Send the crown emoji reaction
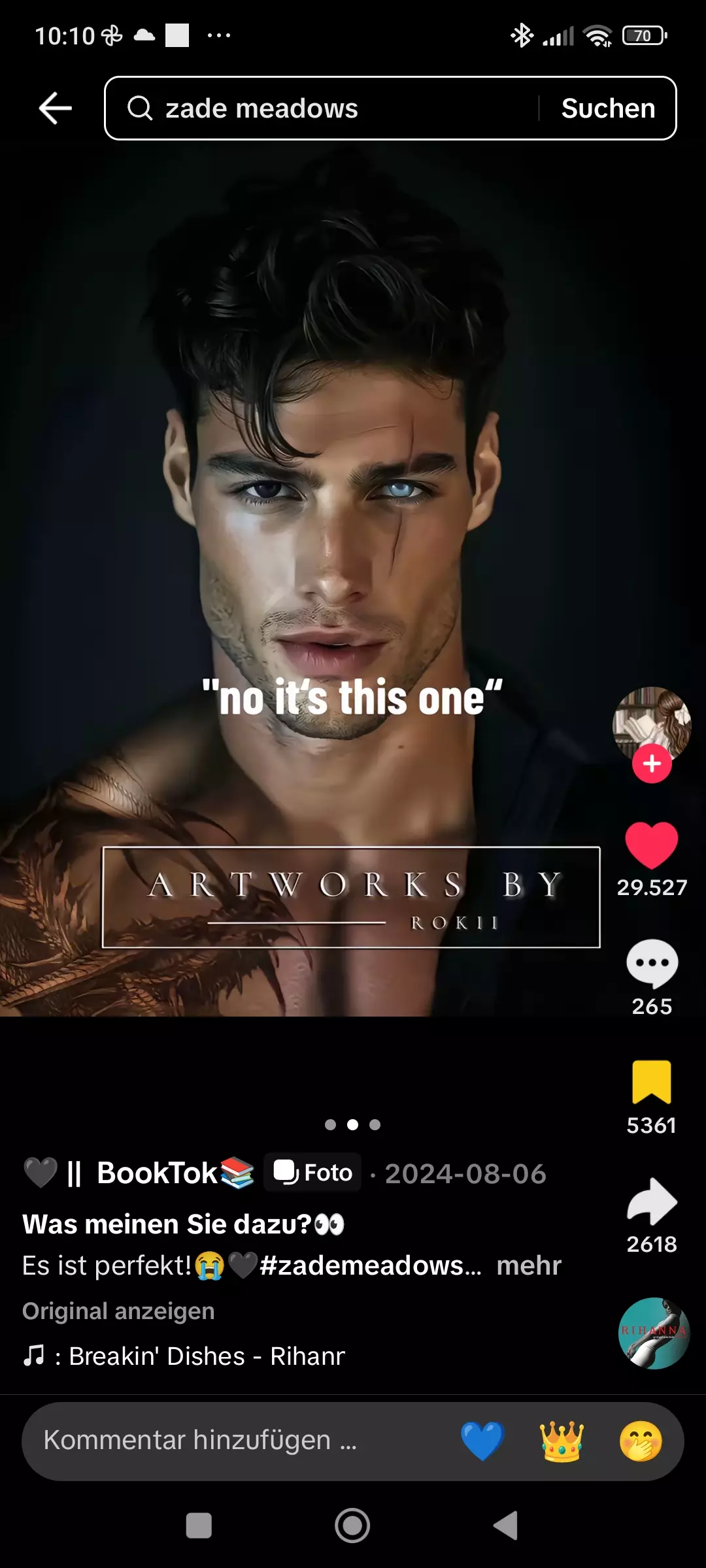The image size is (706, 1568). [562, 1441]
